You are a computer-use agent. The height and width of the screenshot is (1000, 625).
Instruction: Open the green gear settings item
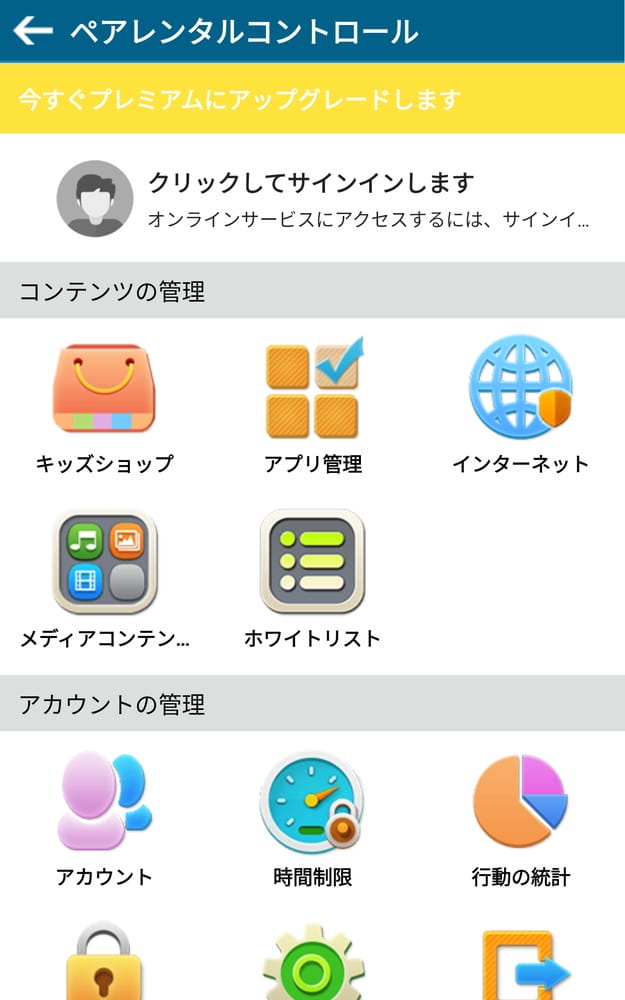pos(312,965)
